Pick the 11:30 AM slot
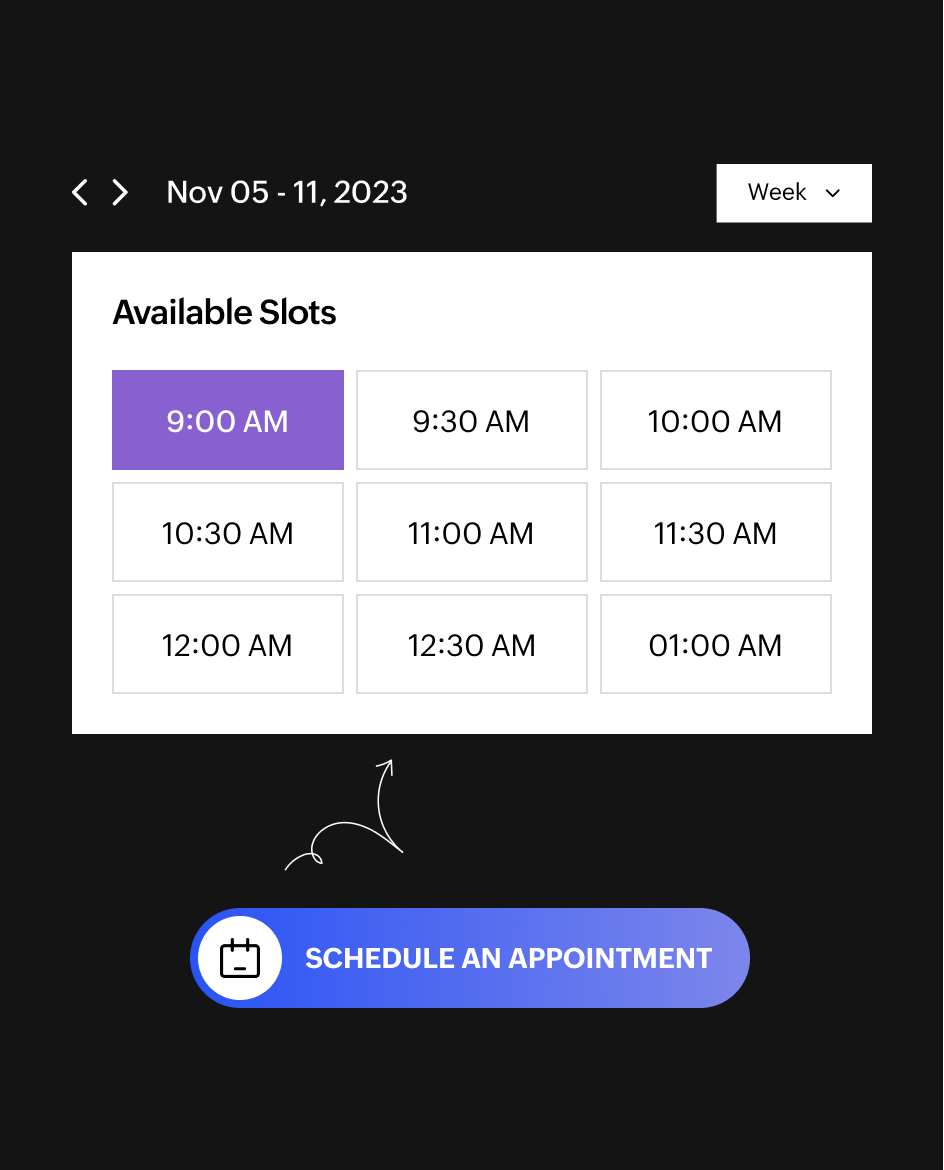Screen dimensions: 944x1170 click(715, 532)
